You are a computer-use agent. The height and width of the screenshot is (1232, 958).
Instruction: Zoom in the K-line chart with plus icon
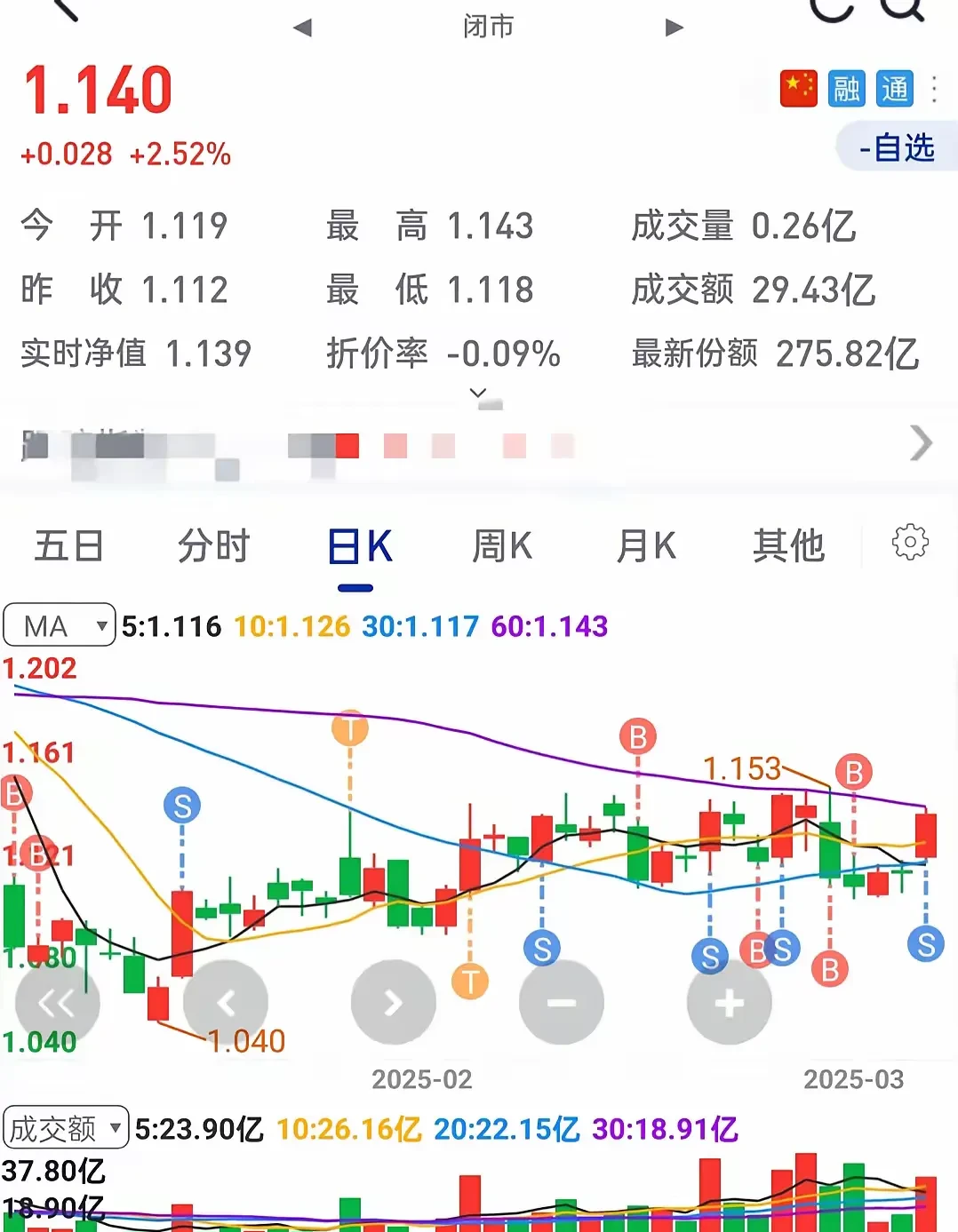(x=729, y=1001)
